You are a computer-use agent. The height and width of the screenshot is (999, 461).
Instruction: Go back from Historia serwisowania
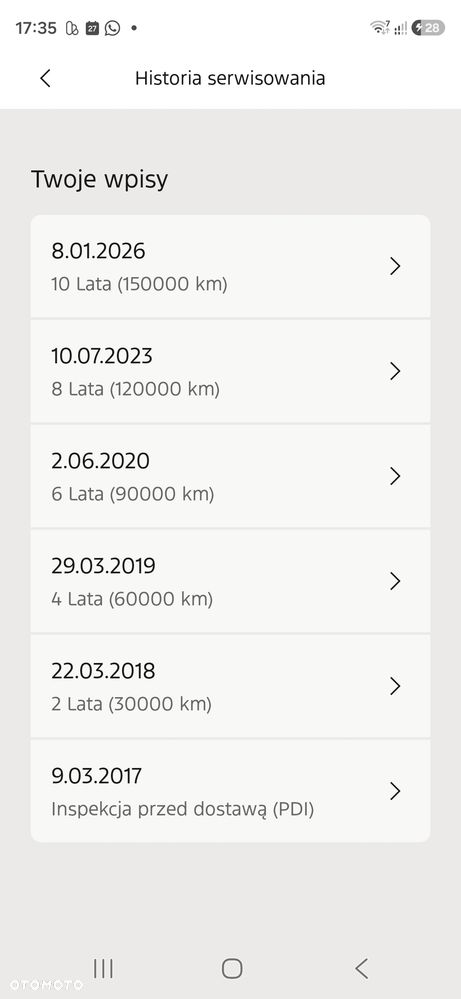pyautogui.click(x=45, y=78)
